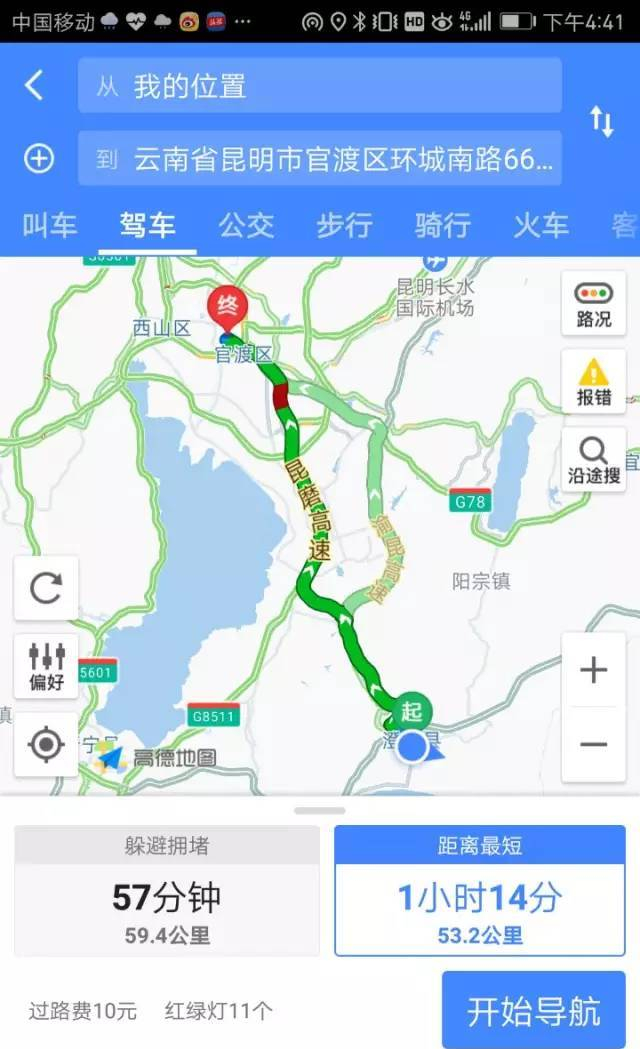Screen dimensions: 640x1049
Task: Refresh the route with the reload button
Action: [46, 588]
